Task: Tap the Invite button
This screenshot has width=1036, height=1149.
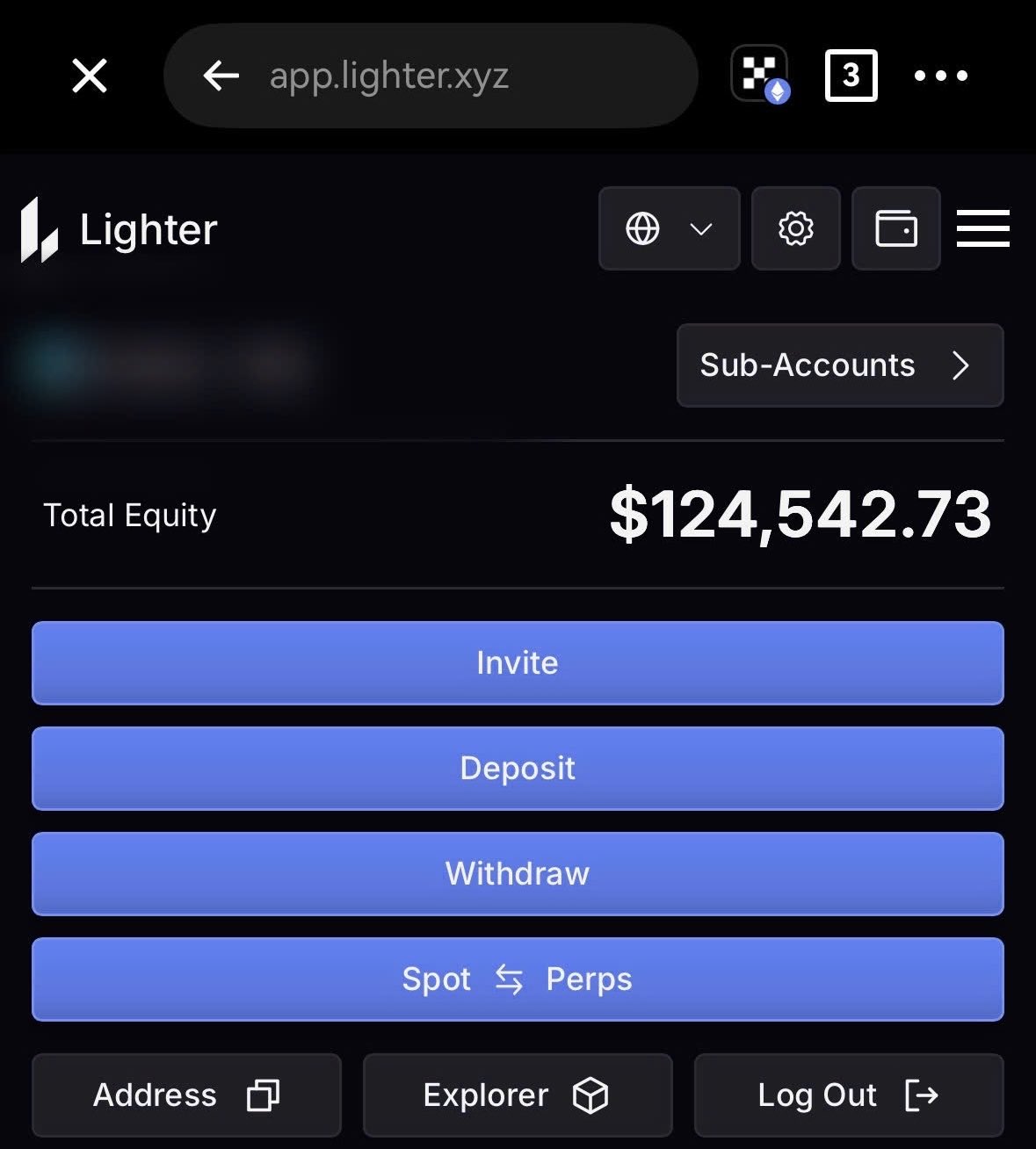Action: click(x=518, y=663)
